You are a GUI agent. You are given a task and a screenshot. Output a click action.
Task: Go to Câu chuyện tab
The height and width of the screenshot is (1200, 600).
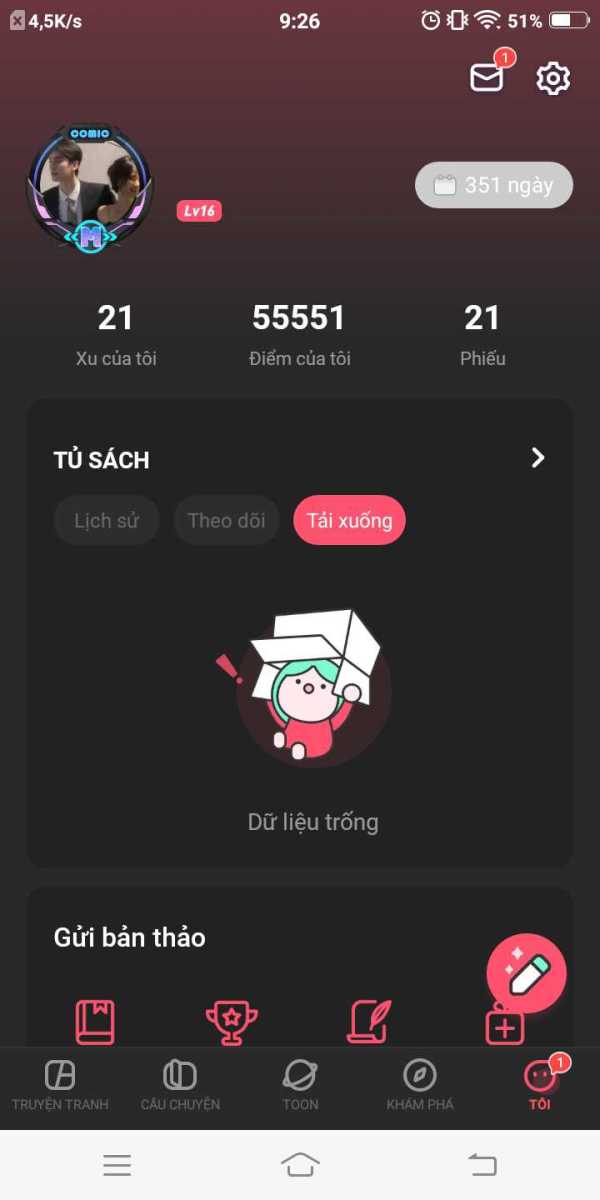click(x=180, y=1086)
